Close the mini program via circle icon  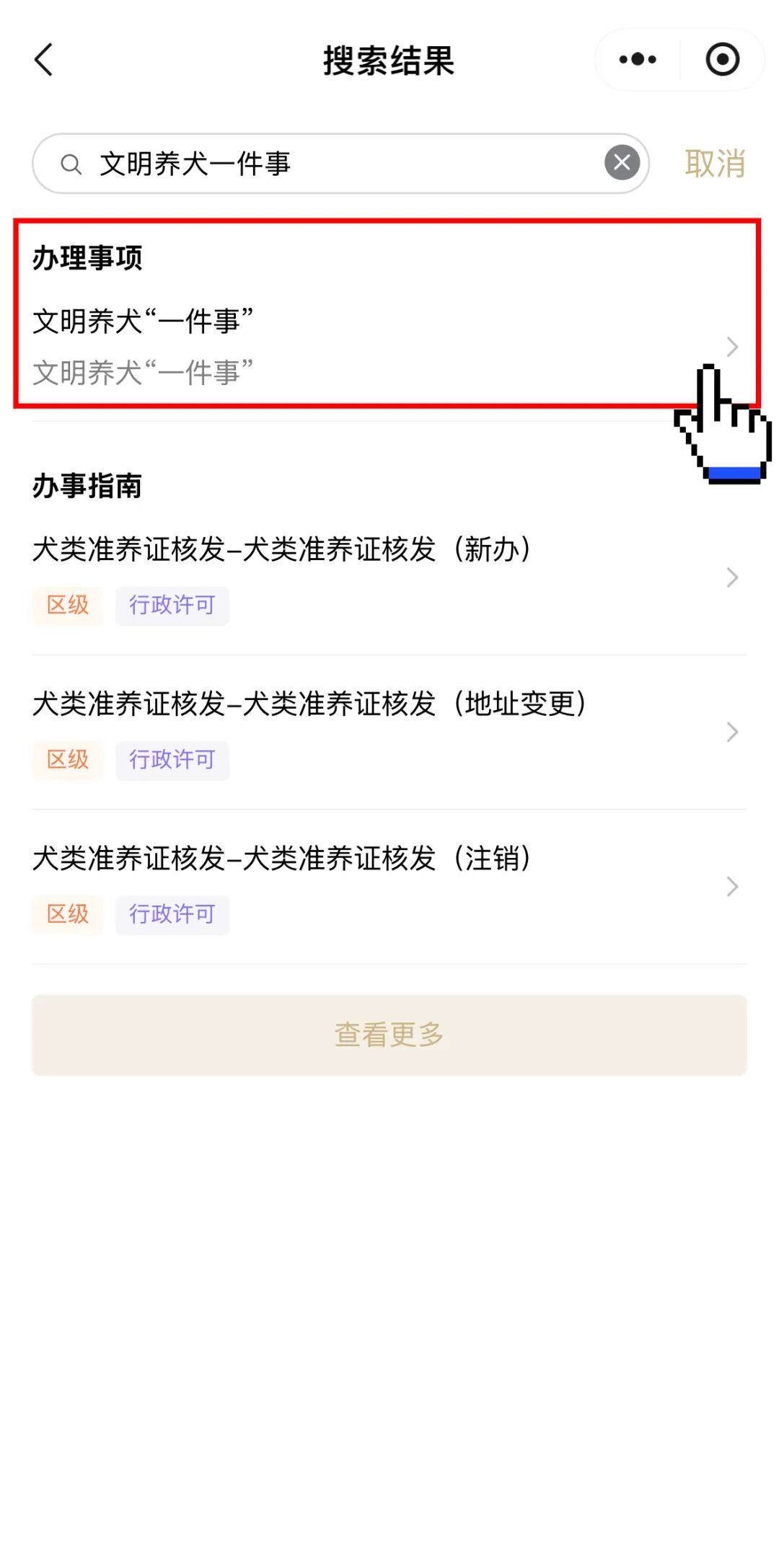(x=722, y=60)
